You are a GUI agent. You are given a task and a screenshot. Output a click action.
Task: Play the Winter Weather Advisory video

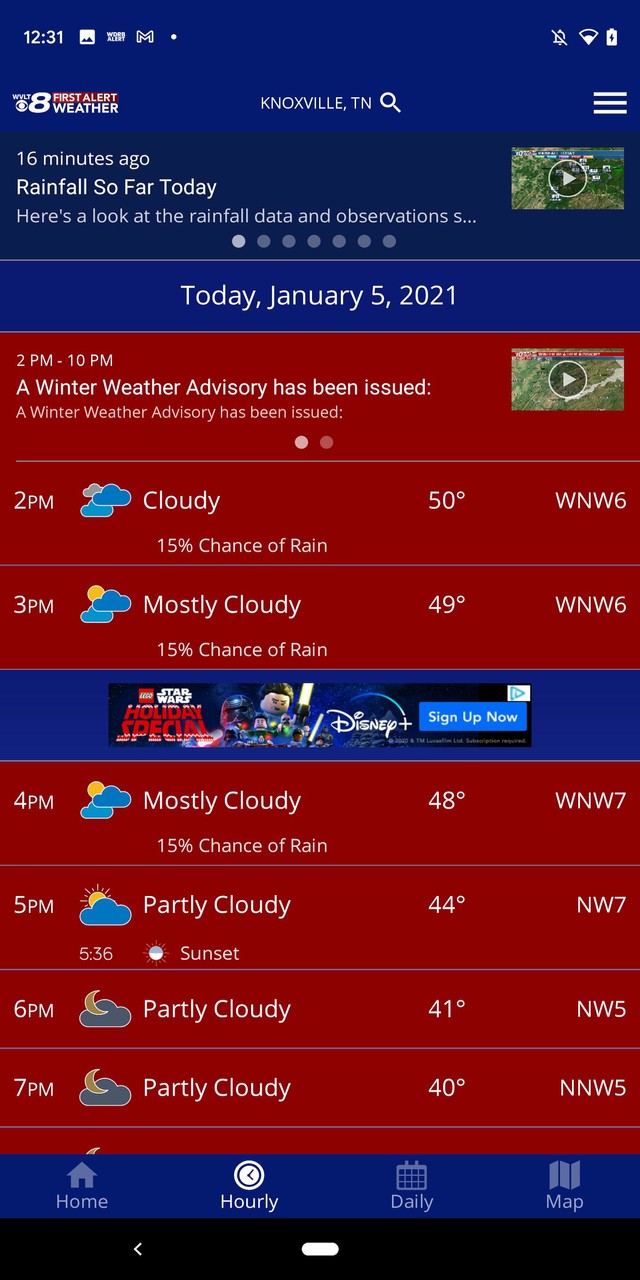(x=567, y=379)
